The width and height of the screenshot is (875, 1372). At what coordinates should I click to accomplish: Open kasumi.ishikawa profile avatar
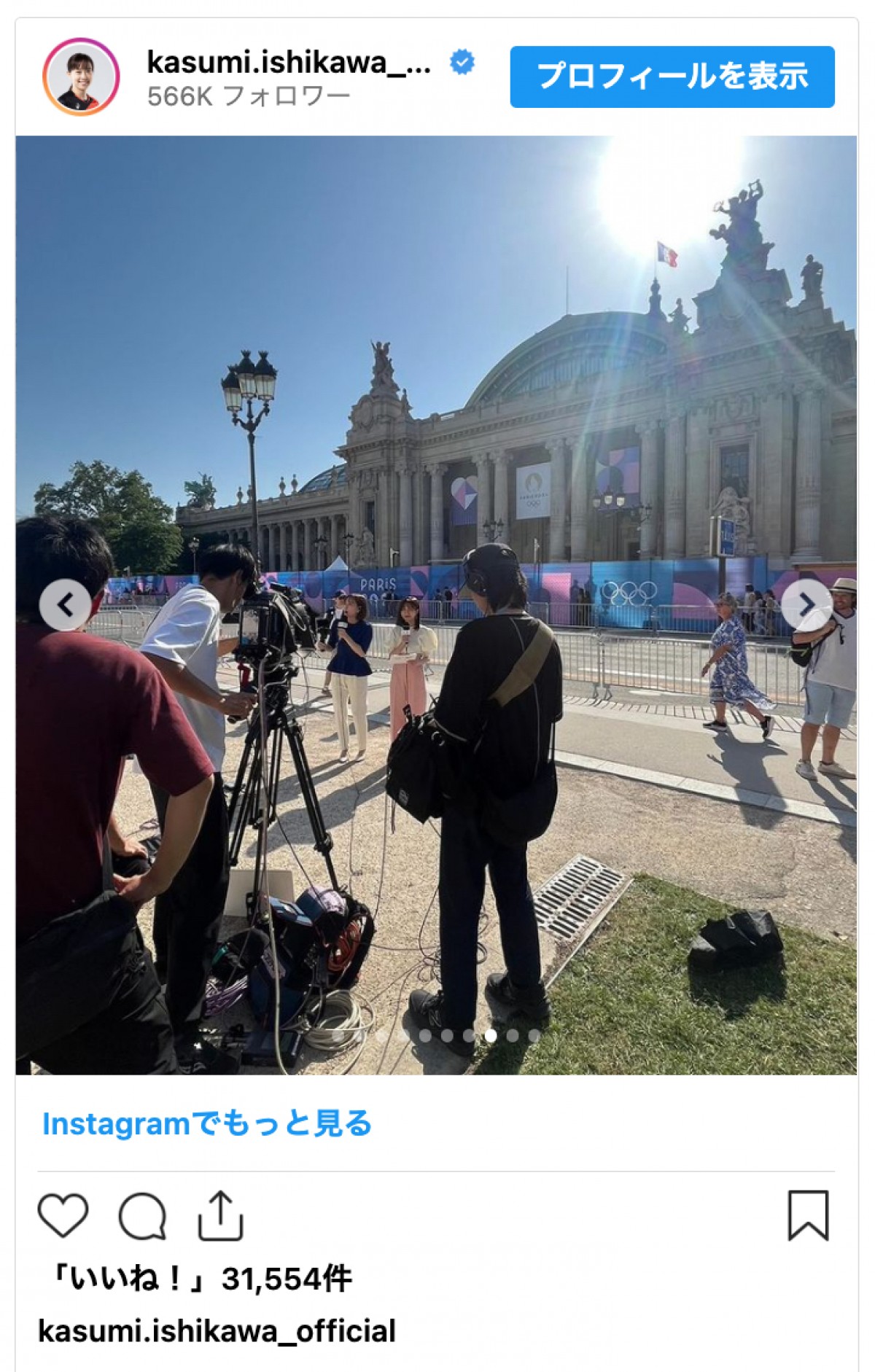81,77
